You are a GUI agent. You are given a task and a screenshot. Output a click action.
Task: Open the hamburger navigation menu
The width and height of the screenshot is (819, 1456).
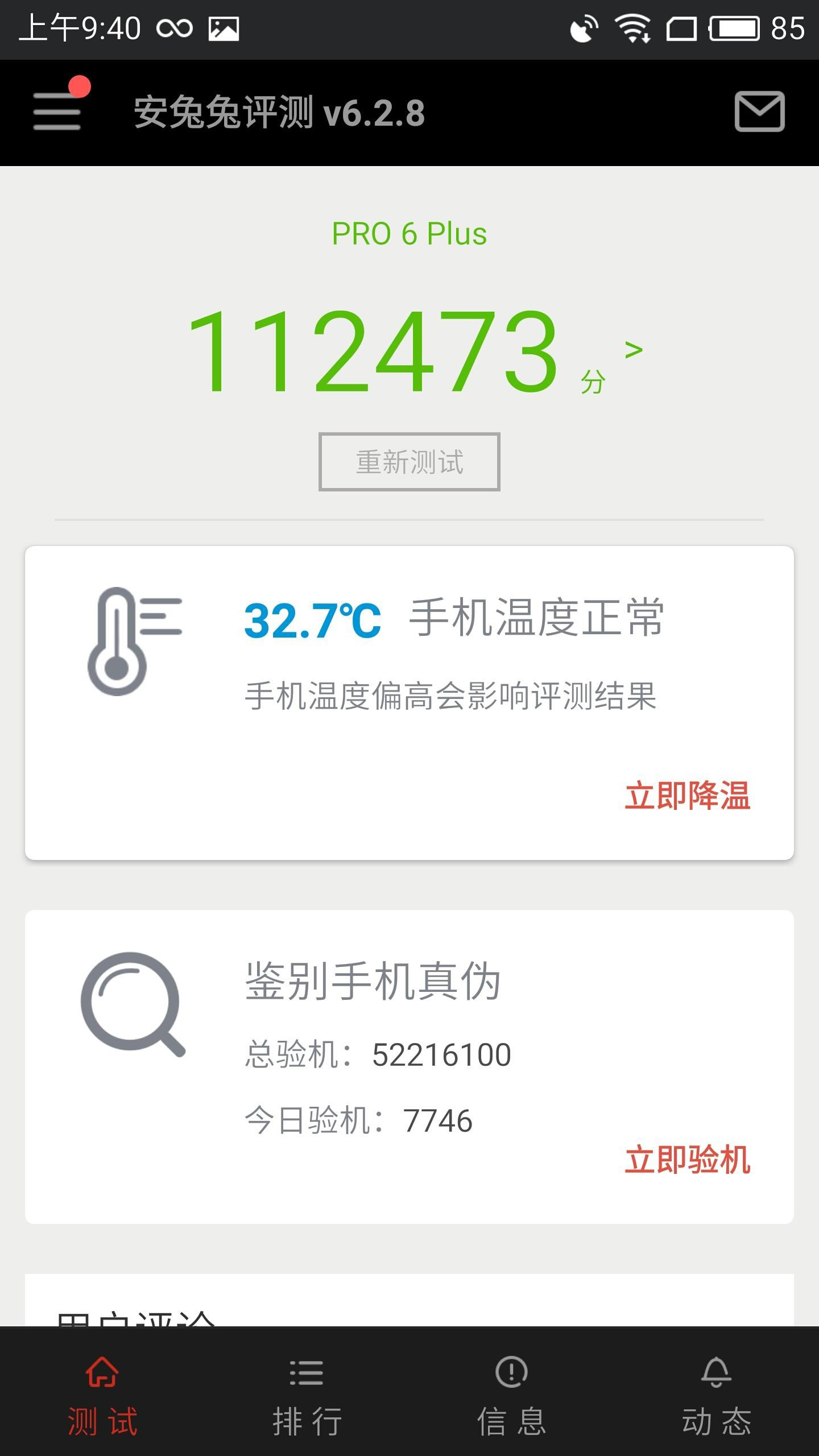coord(56,111)
